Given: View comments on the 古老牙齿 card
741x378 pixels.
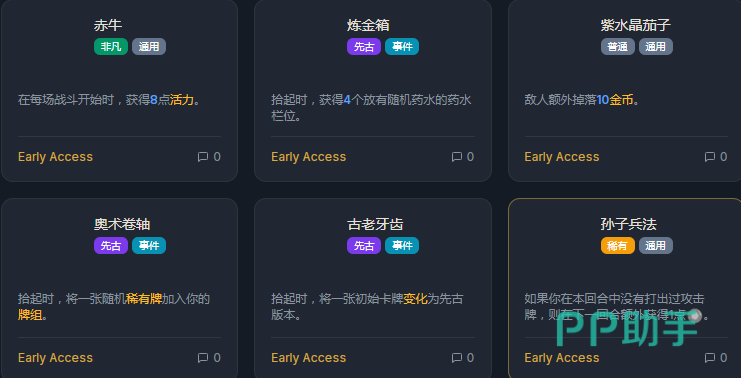Looking at the screenshot, I should [463, 358].
